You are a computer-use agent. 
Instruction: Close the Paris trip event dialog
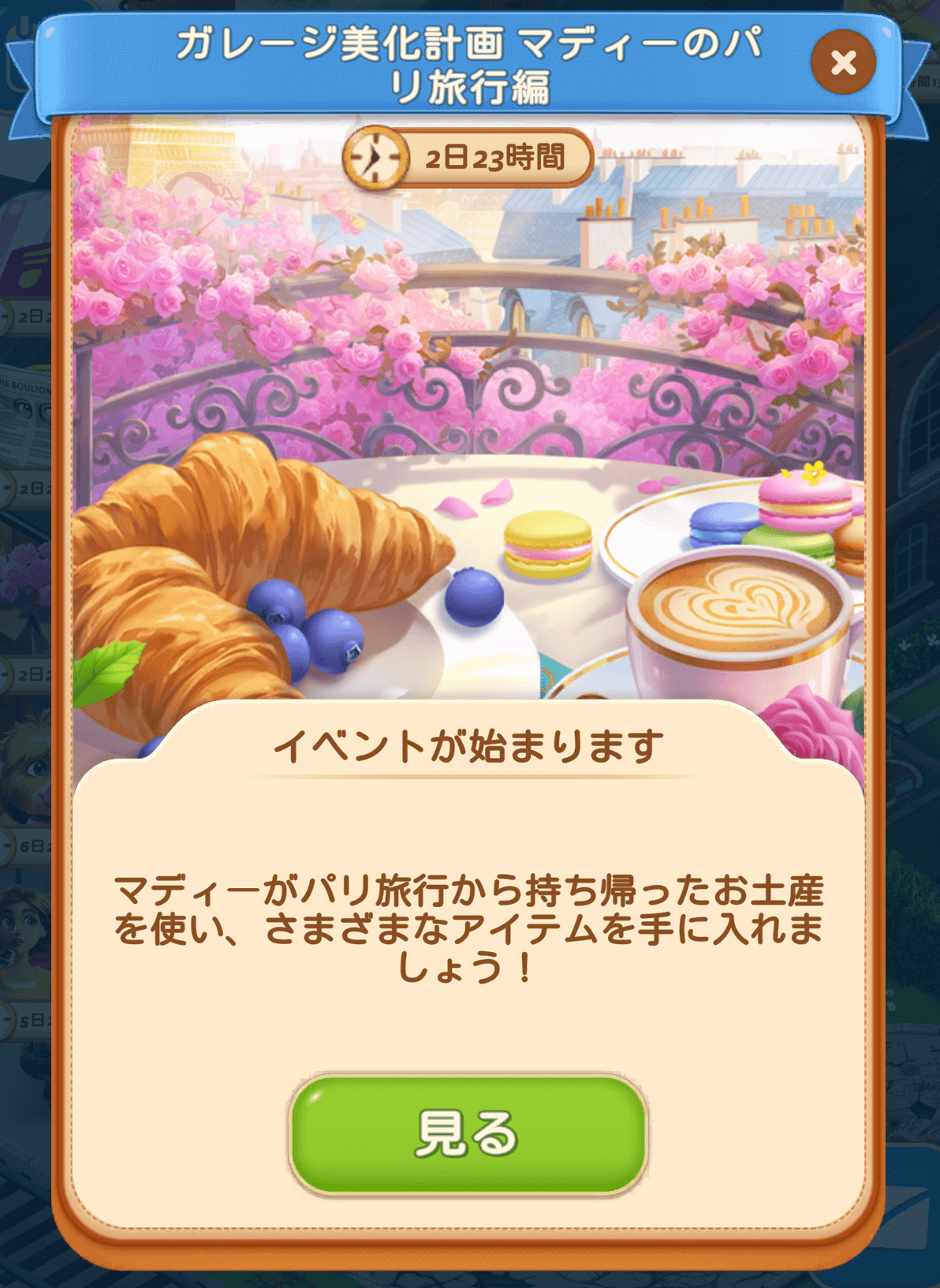click(843, 62)
